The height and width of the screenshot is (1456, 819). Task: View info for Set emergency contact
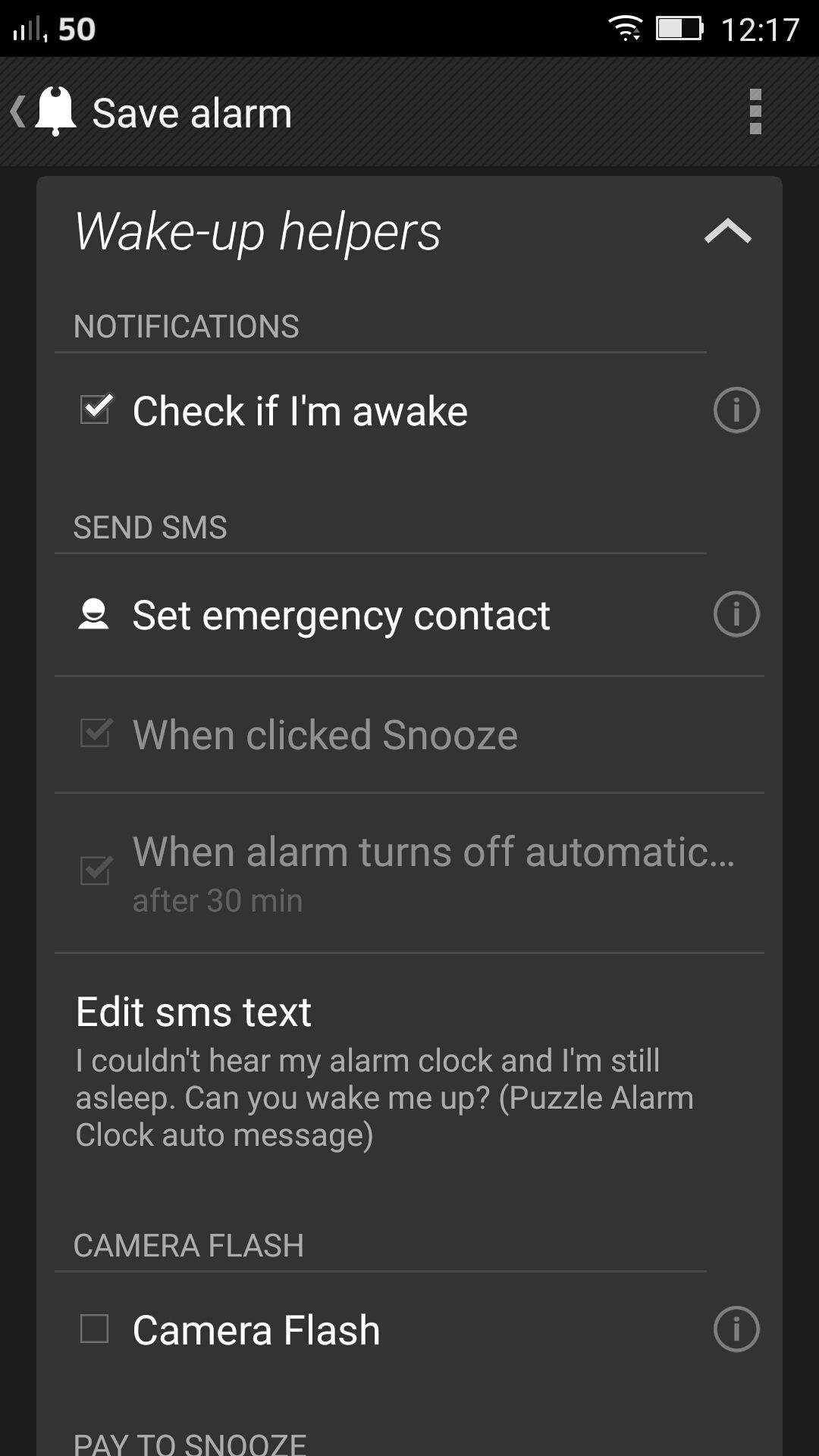(736, 614)
